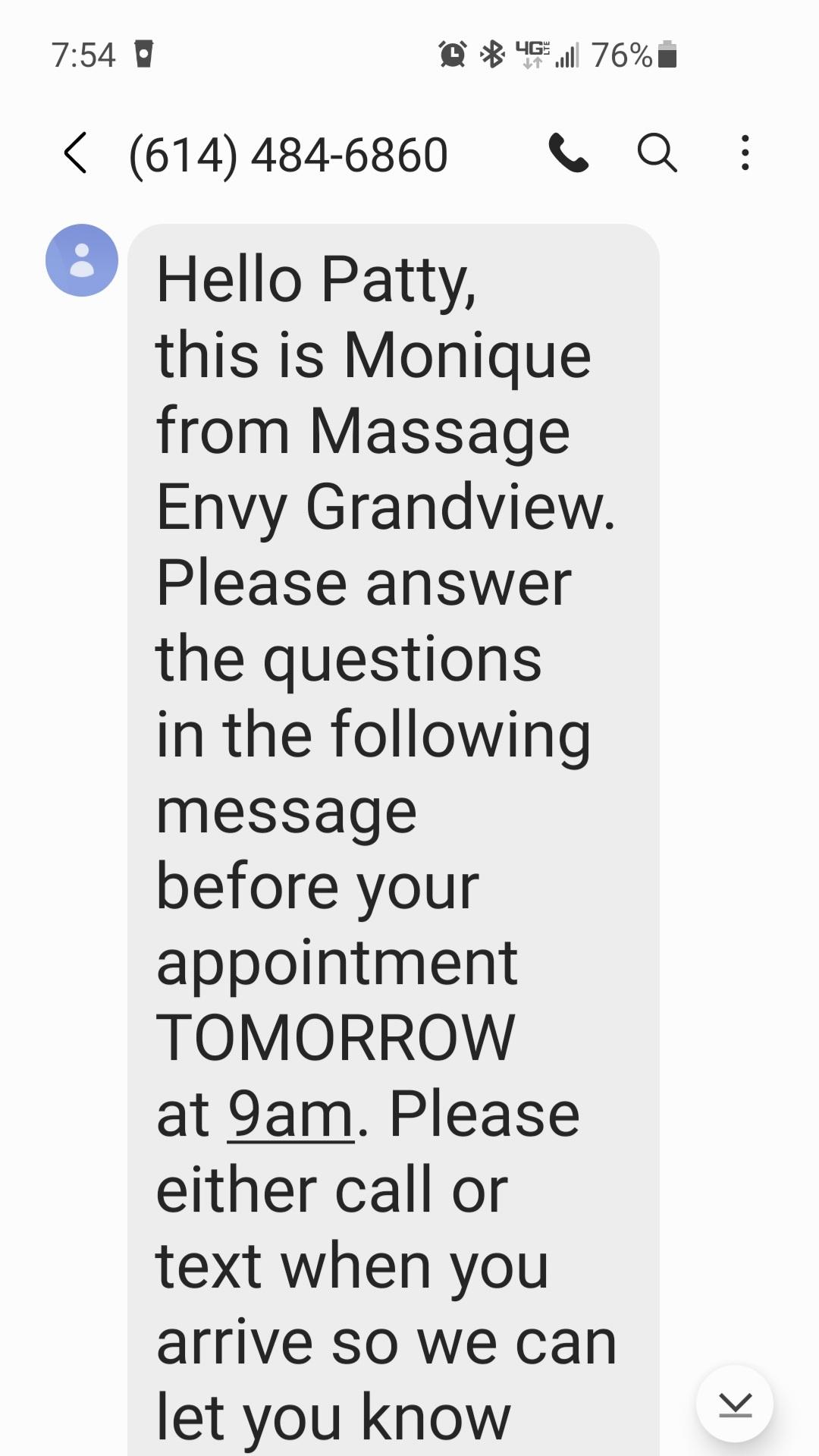The image size is (819, 1456).
Task: Tap the underlined 9am time link
Action: (290, 1115)
